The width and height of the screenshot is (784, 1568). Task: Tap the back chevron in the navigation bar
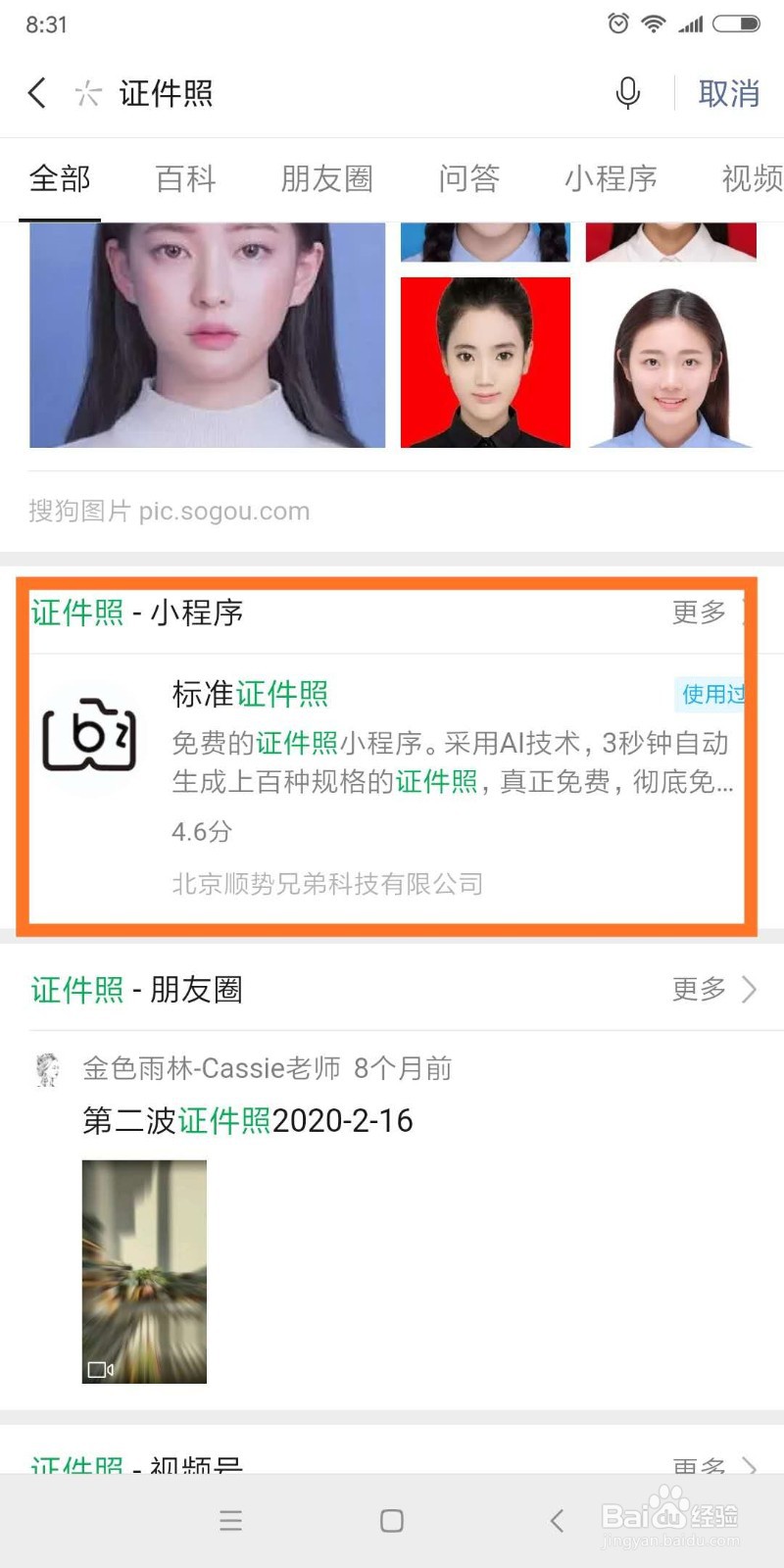(556, 1521)
